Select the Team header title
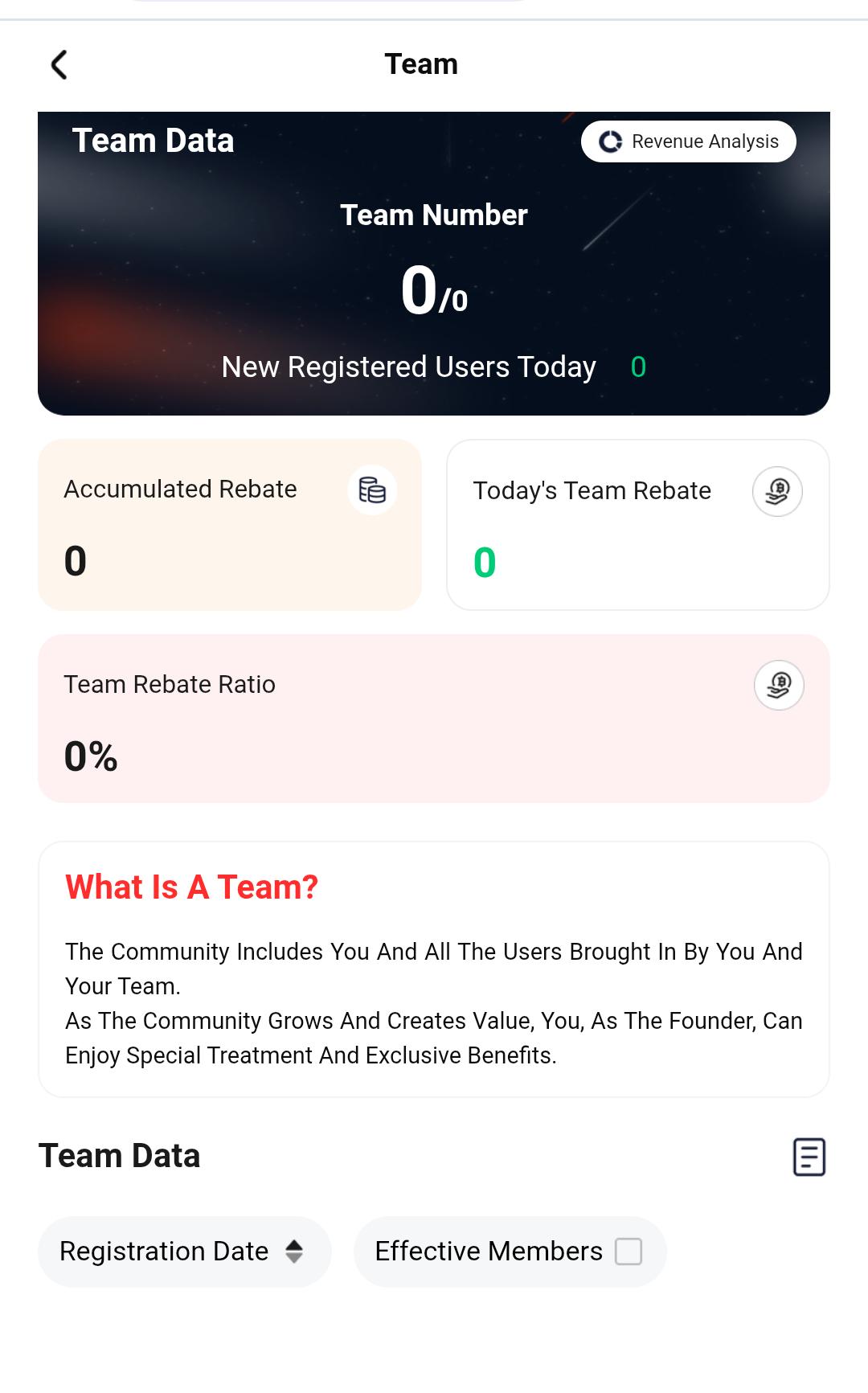This screenshot has height=1393, width=868. [x=421, y=64]
